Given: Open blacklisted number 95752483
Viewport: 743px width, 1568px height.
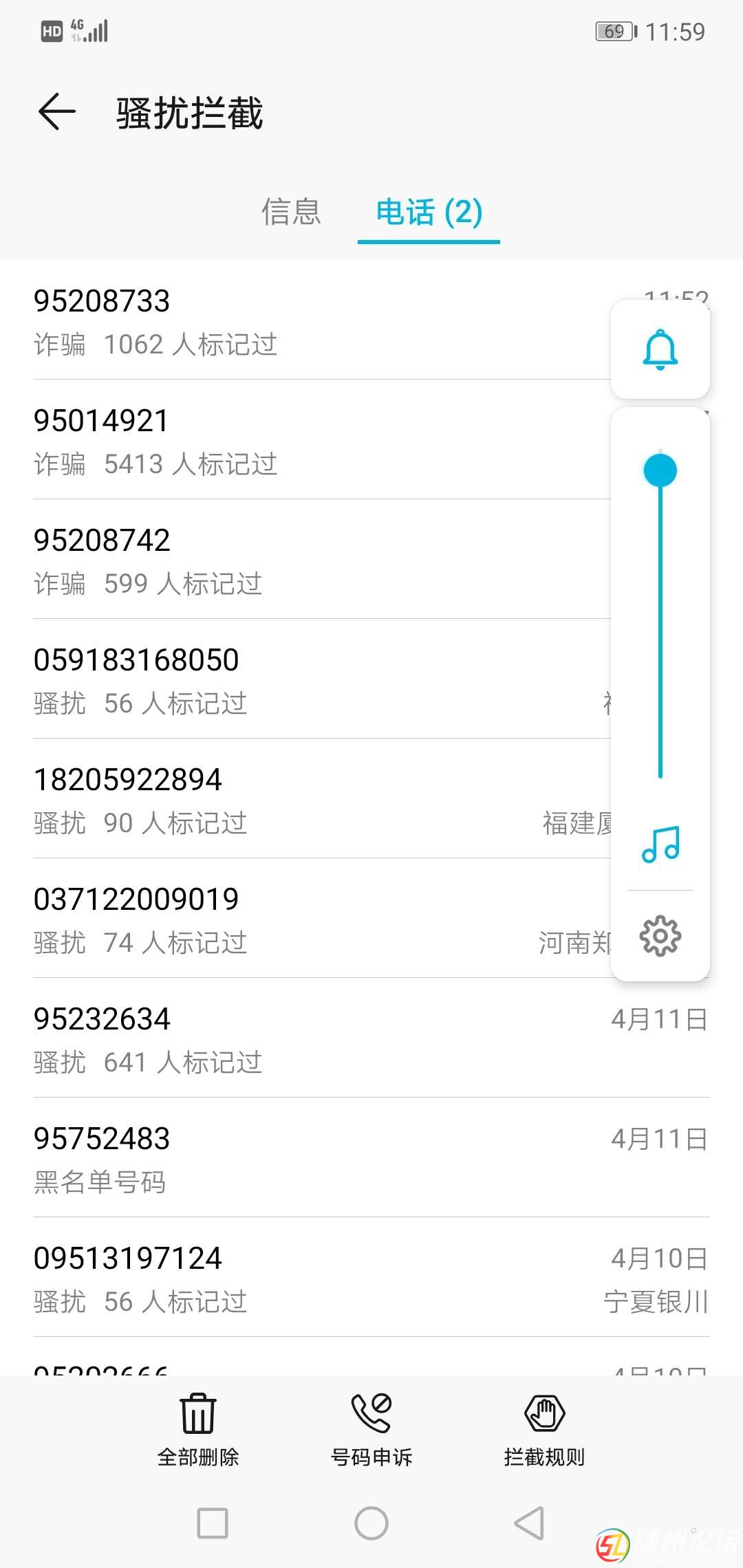Looking at the screenshot, I should pos(275,1159).
